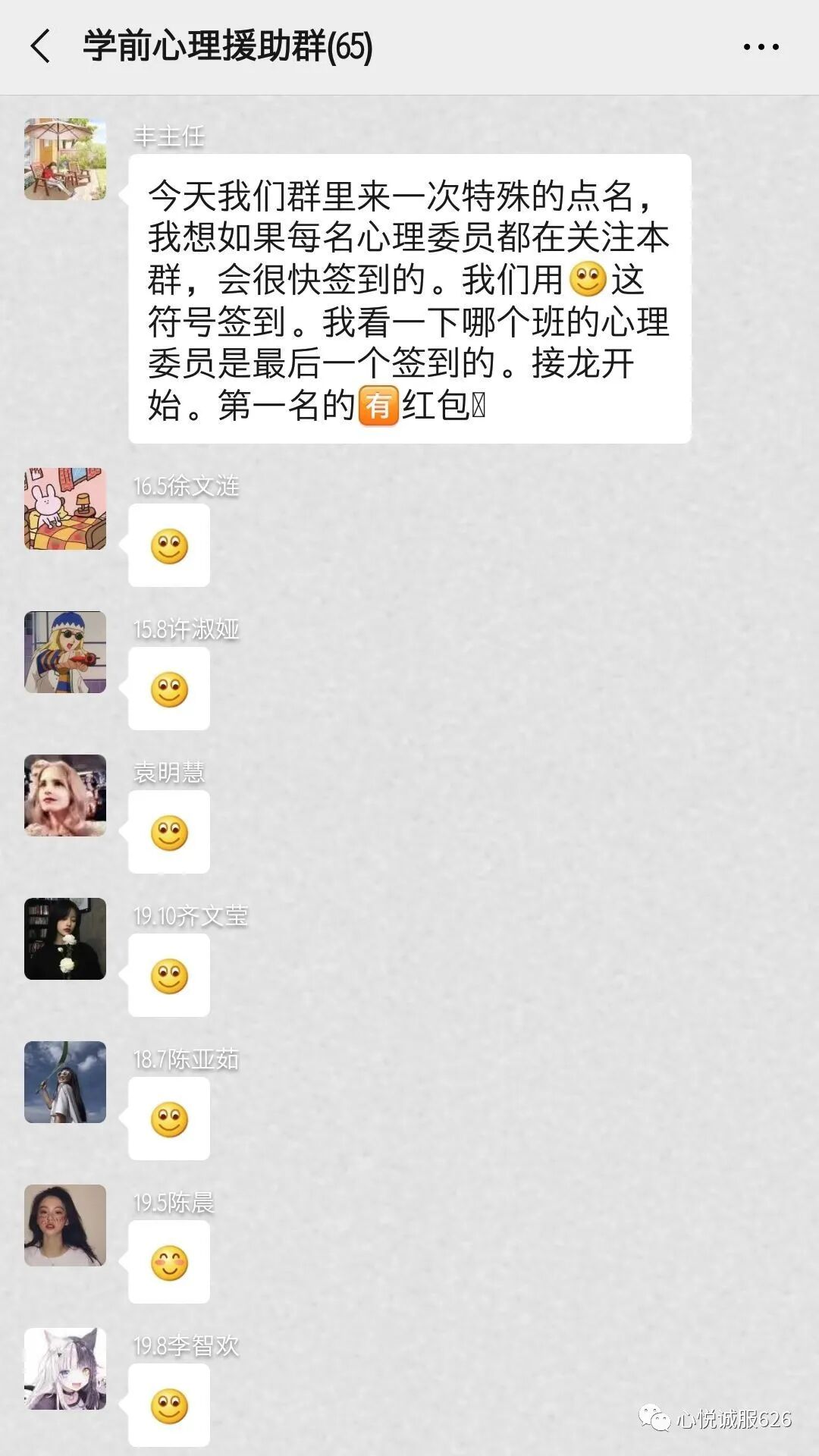
Task: View the avatar of 16.5徐文涟
Action: click(x=65, y=509)
